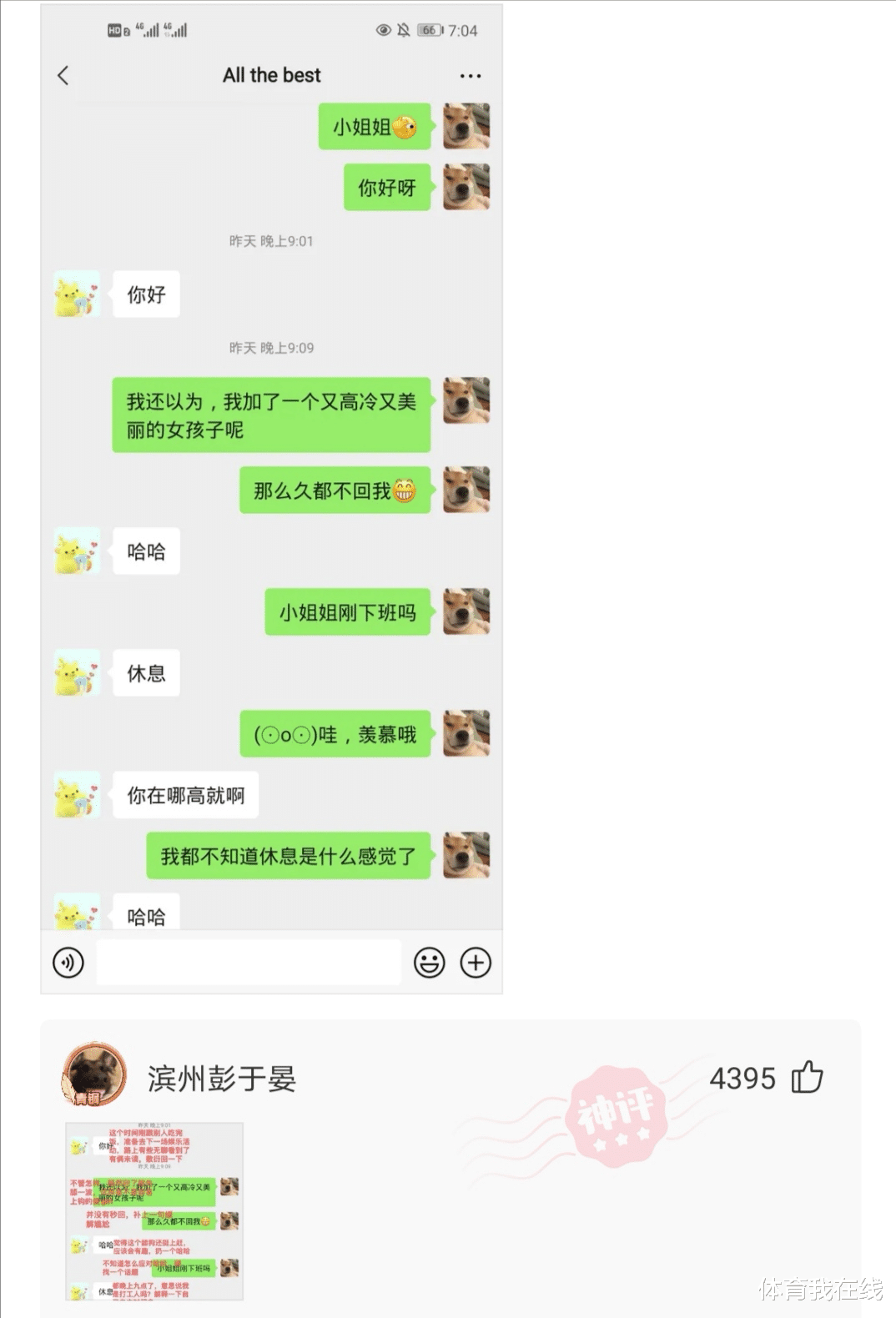
Task: Tap the like count 4395
Action: pos(742,1078)
